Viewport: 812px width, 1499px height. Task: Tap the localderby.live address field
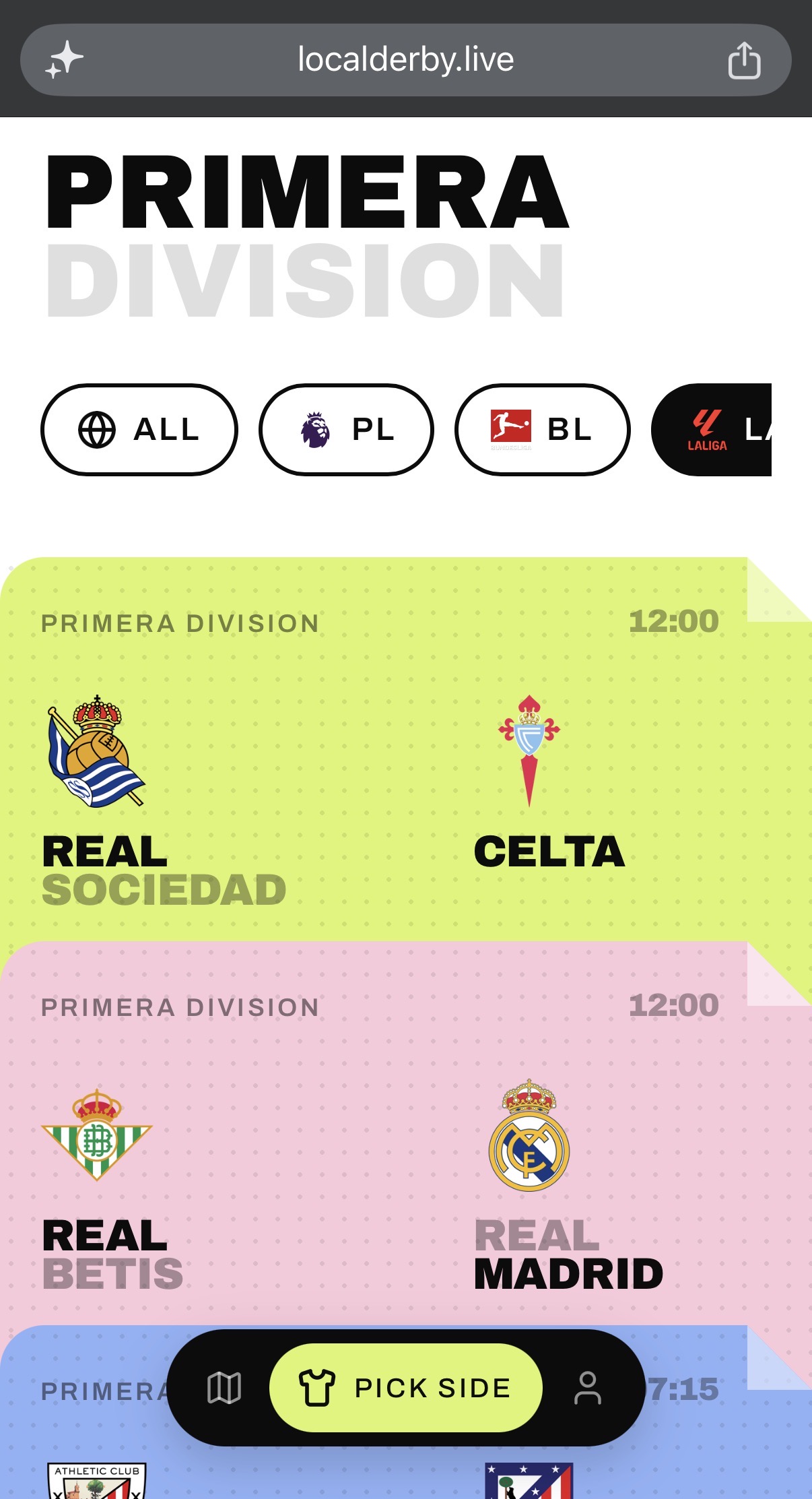point(405,60)
